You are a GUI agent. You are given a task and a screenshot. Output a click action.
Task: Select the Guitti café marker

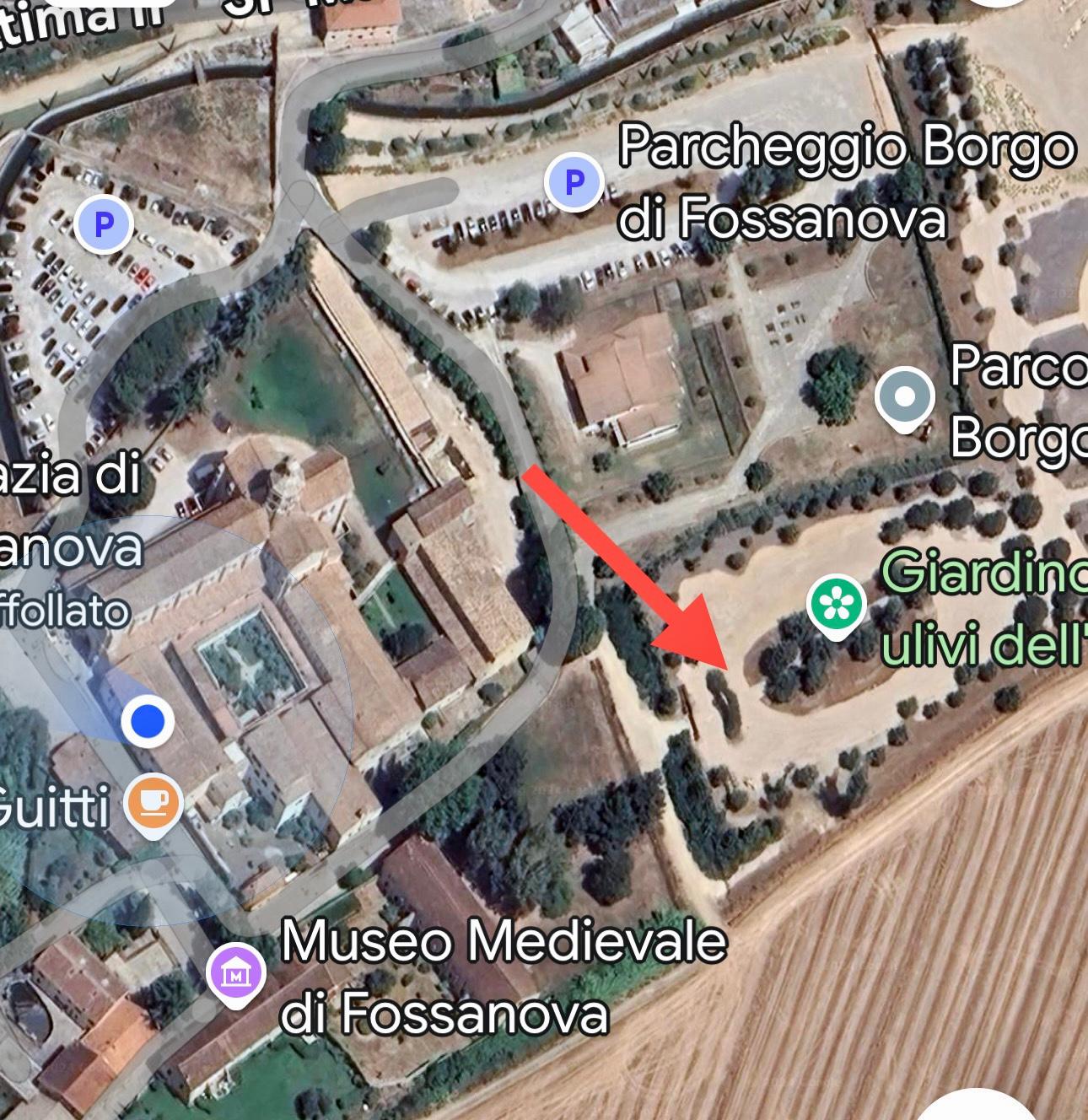pyautogui.click(x=153, y=802)
